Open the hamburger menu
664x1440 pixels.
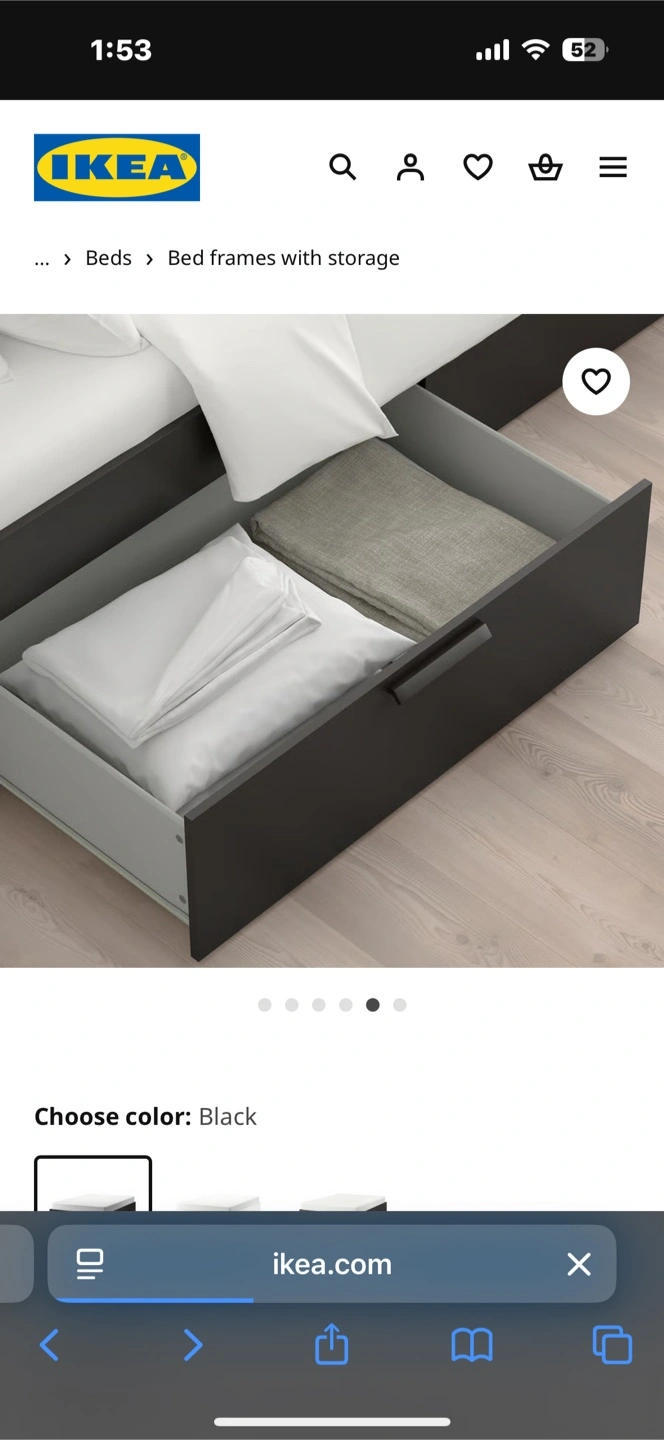click(x=613, y=167)
